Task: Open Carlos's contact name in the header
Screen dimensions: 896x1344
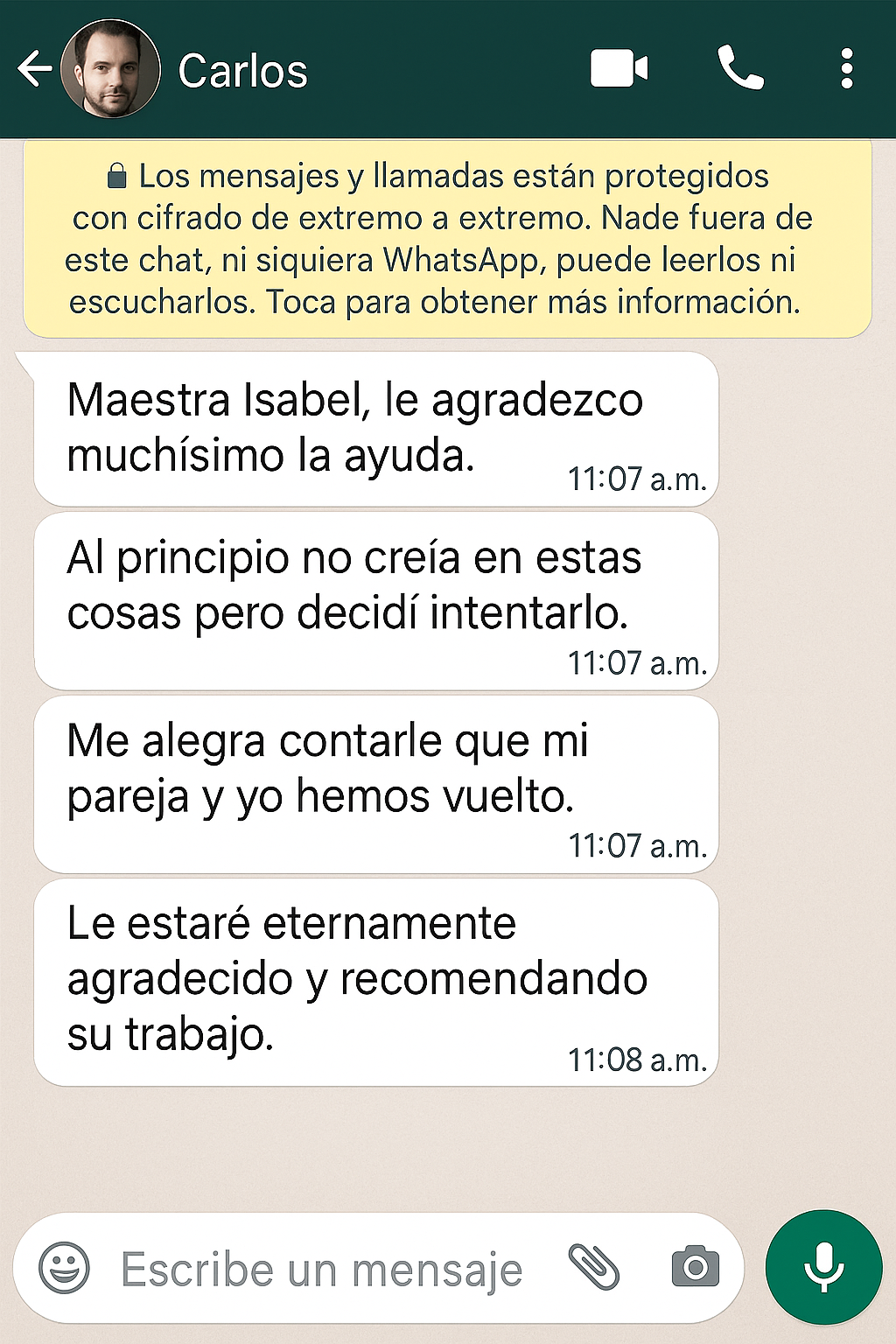Action: [243, 71]
